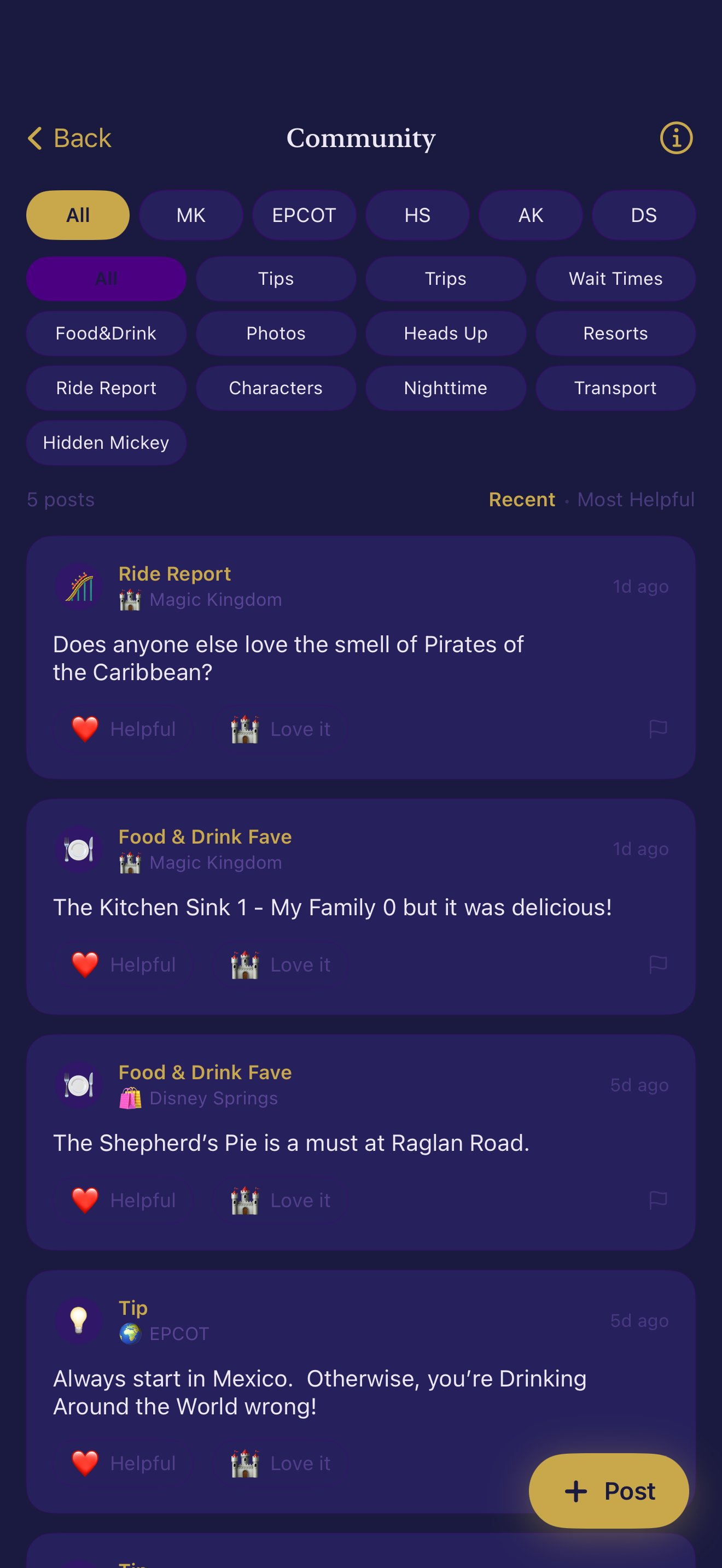Click the roller coaster Ride Report avatar
Screen dimensions: 722x1568
point(79,587)
